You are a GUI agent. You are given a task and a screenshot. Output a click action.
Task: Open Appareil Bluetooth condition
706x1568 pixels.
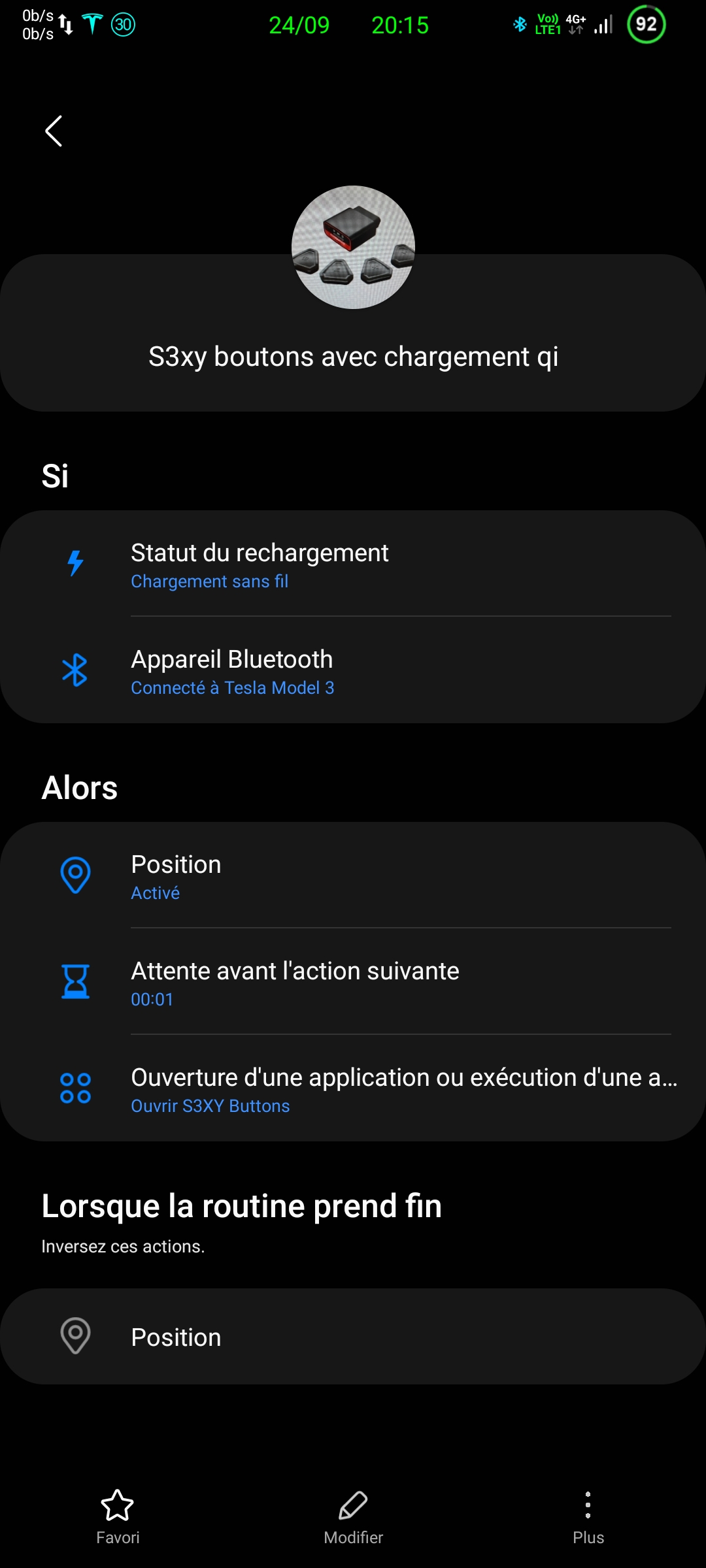click(353, 671)
